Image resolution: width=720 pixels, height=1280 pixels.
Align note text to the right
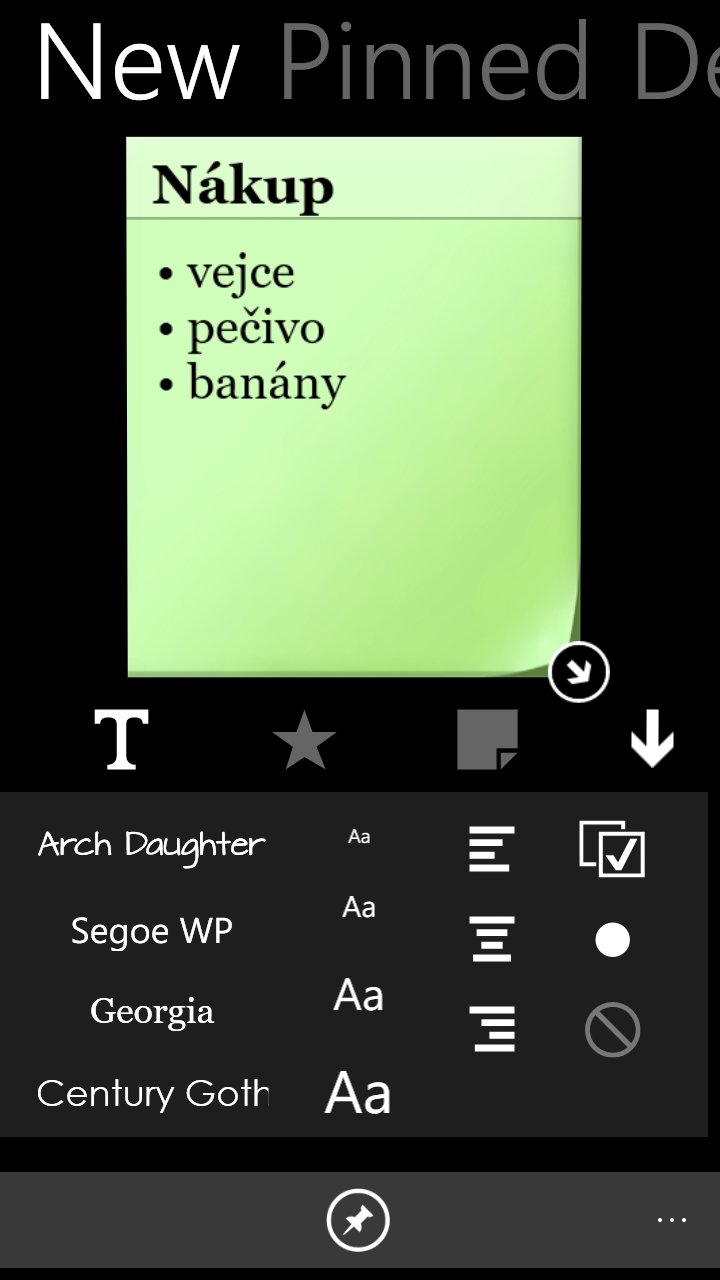pyautogui.click(x=492, y=1029)
